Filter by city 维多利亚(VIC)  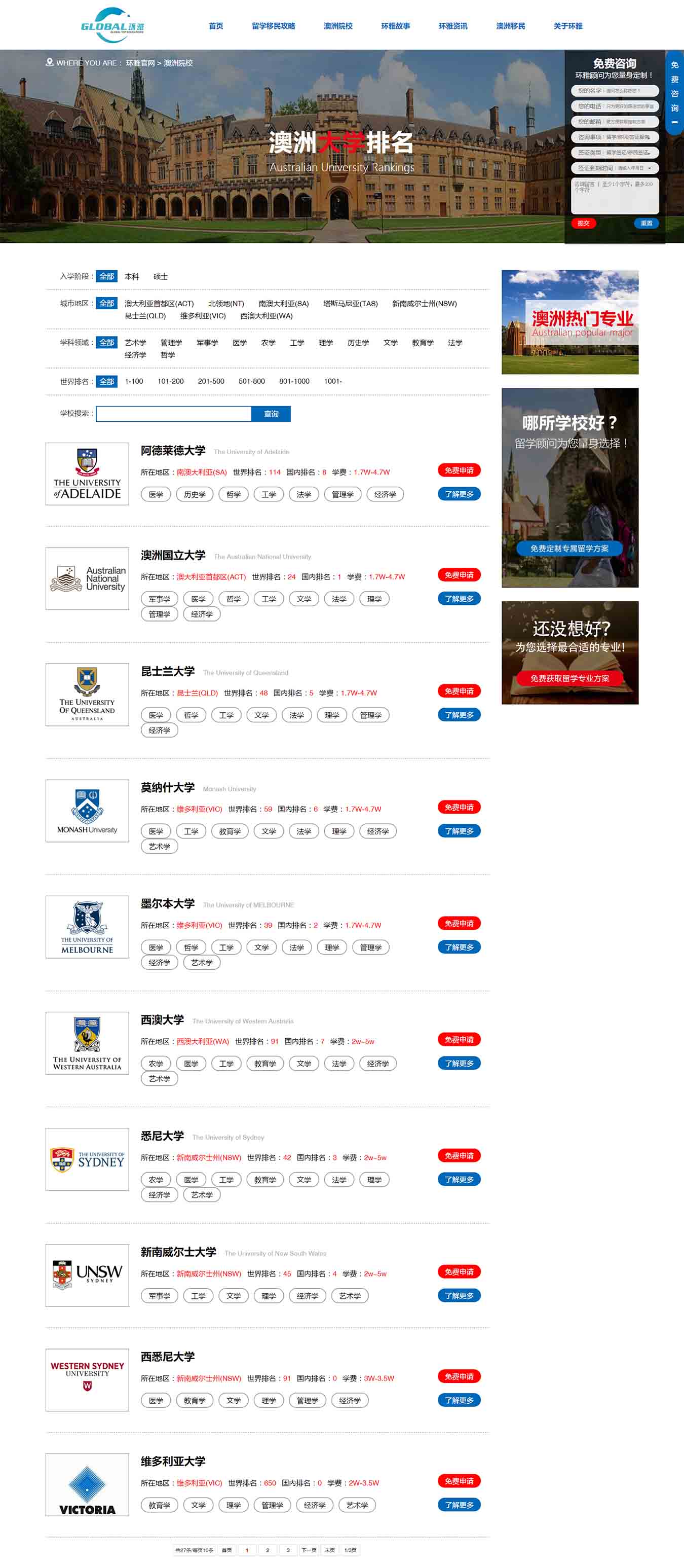pyautogui.click(x=203, y=316)
